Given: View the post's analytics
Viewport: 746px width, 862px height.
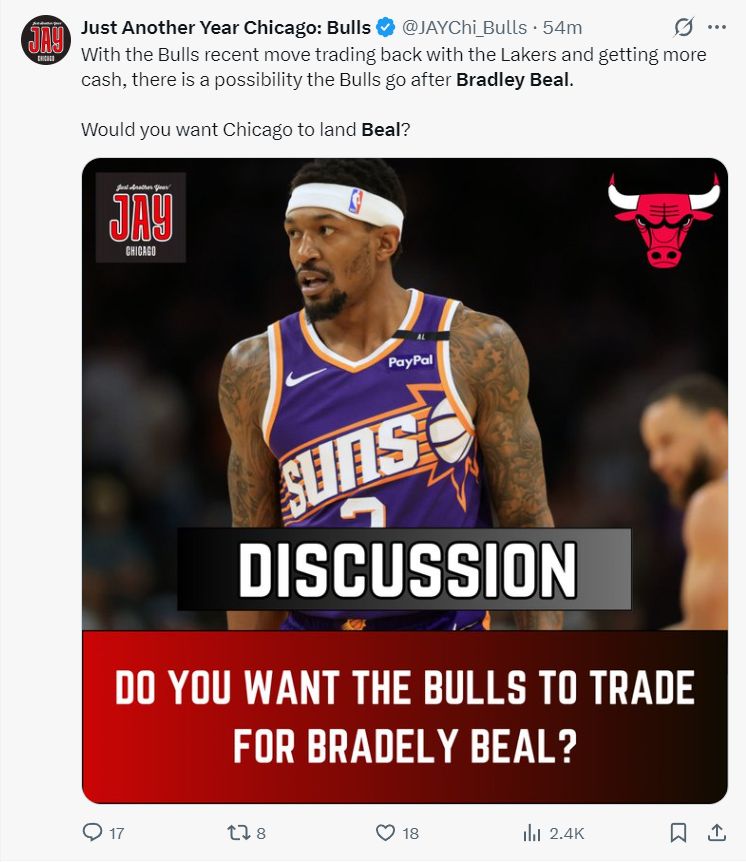Looking at the screenshot, I should click(x=532, y=832).
